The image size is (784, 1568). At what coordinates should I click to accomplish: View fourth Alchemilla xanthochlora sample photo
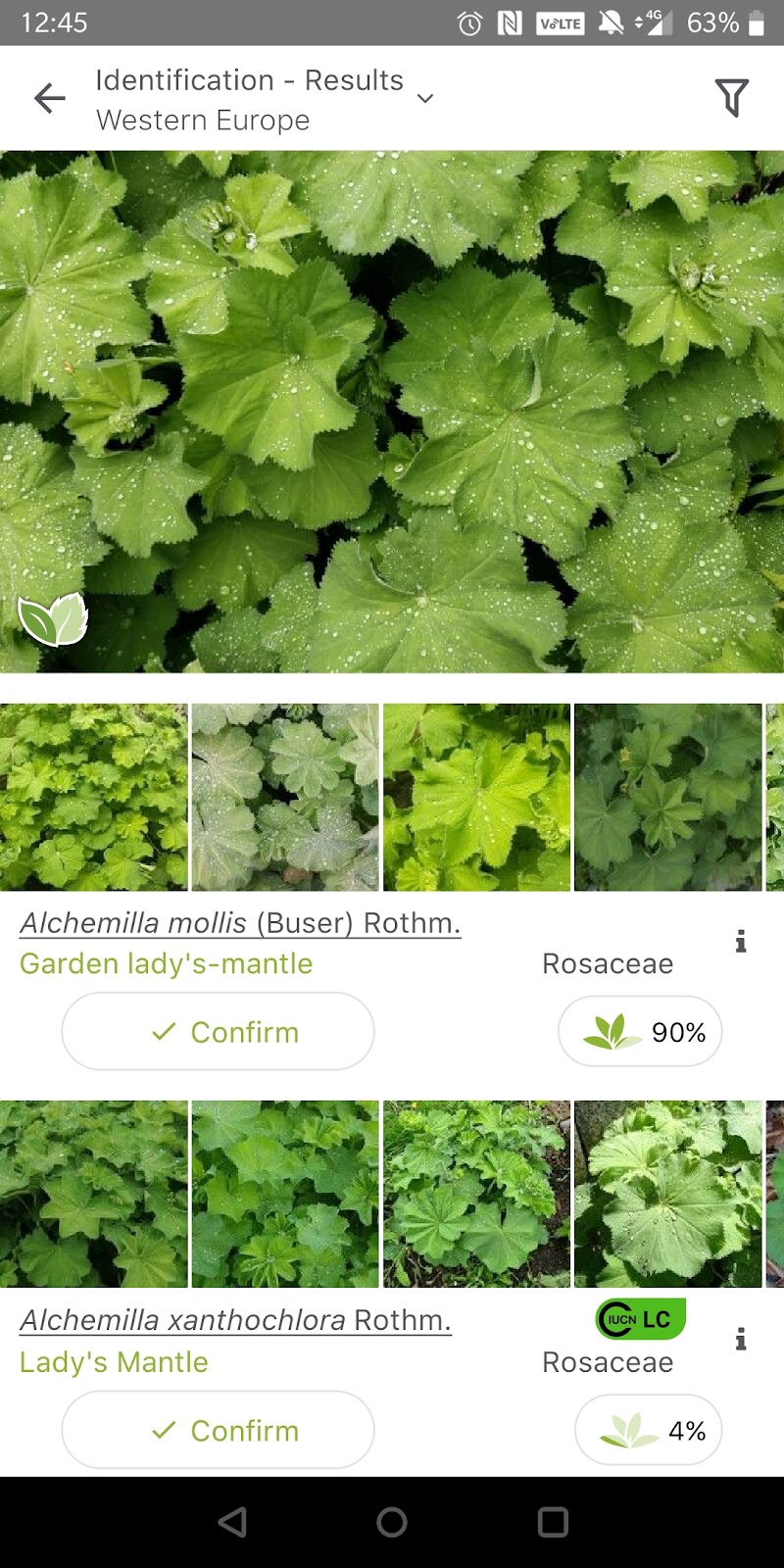[667, 1194]
